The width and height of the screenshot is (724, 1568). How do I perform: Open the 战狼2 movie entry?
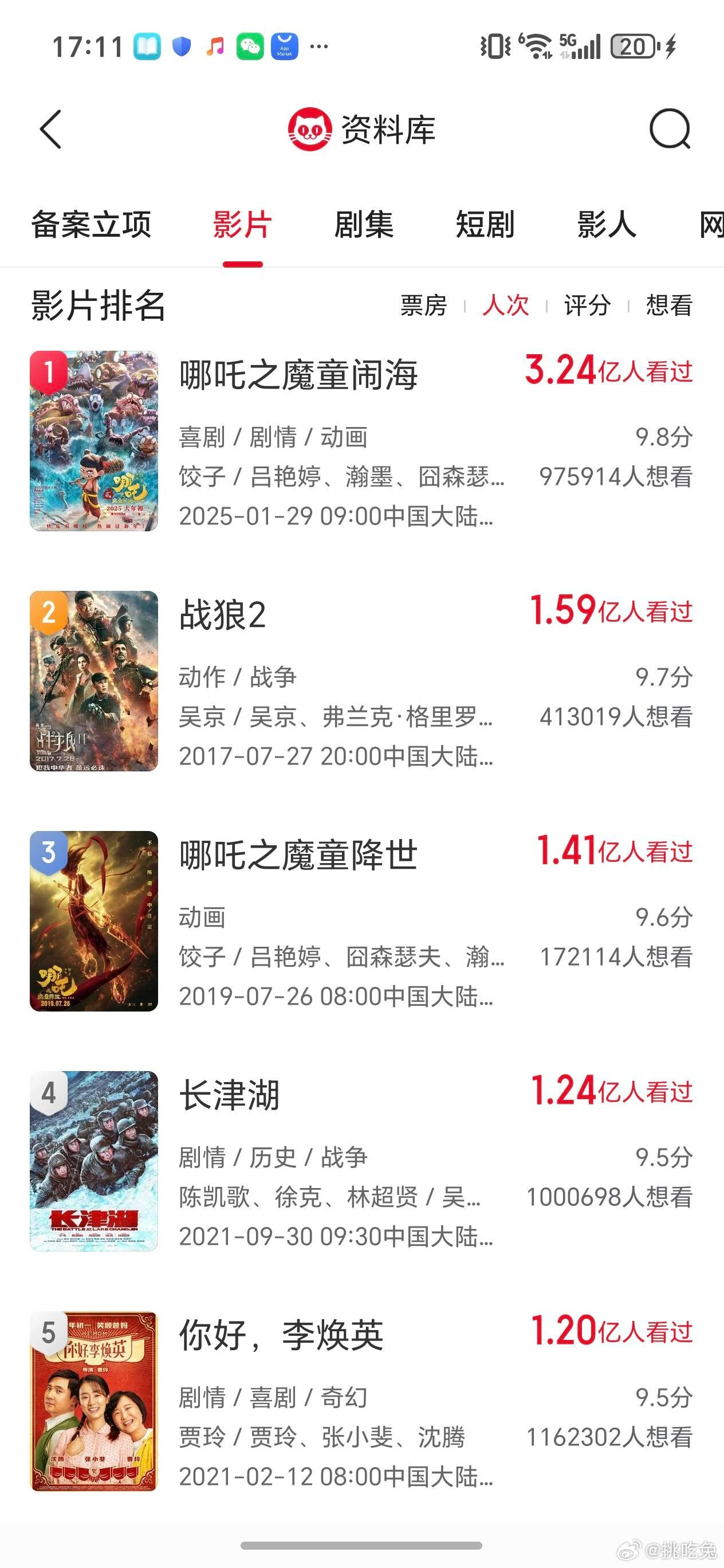click(x=223, y=615)
